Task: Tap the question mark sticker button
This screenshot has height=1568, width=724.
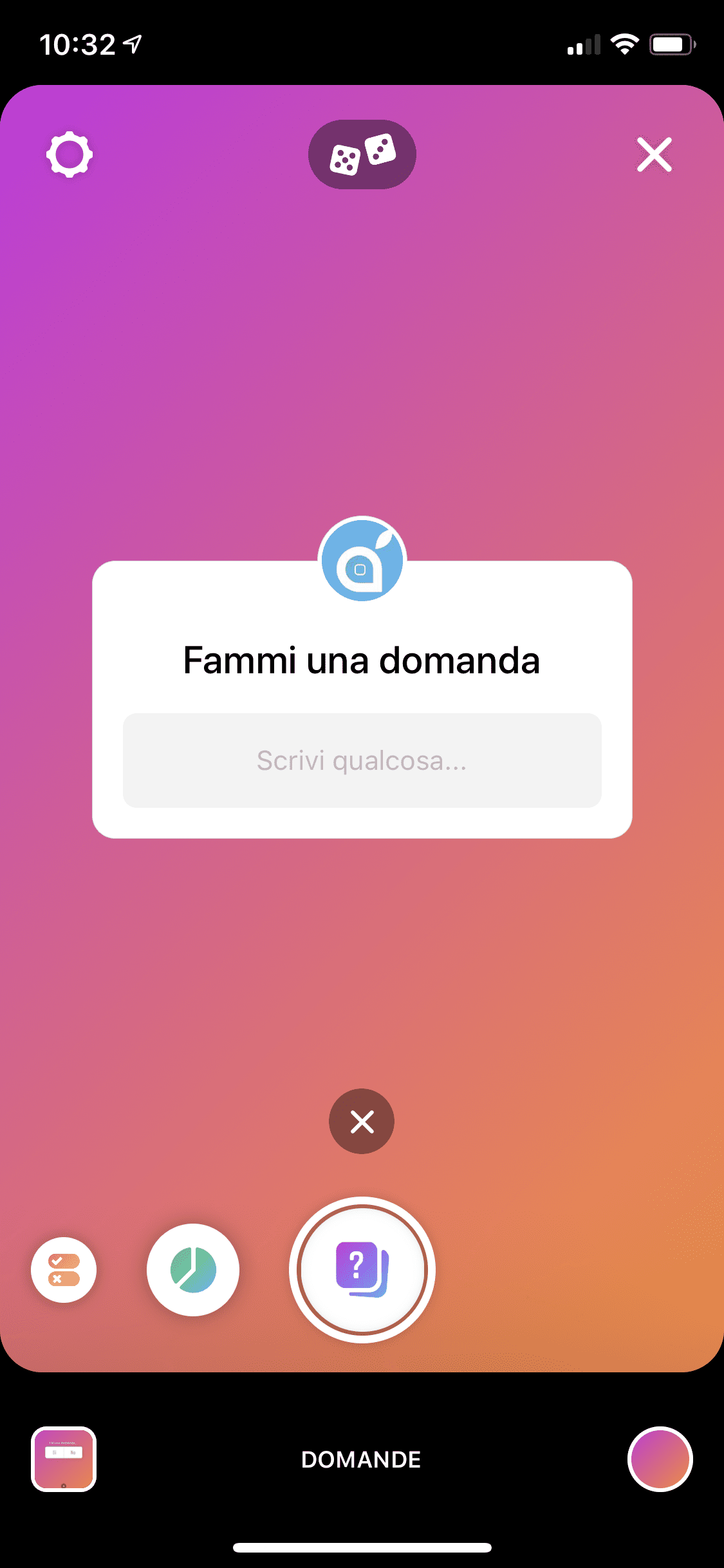Action: pyautogui.click(x=362, y=1270)
